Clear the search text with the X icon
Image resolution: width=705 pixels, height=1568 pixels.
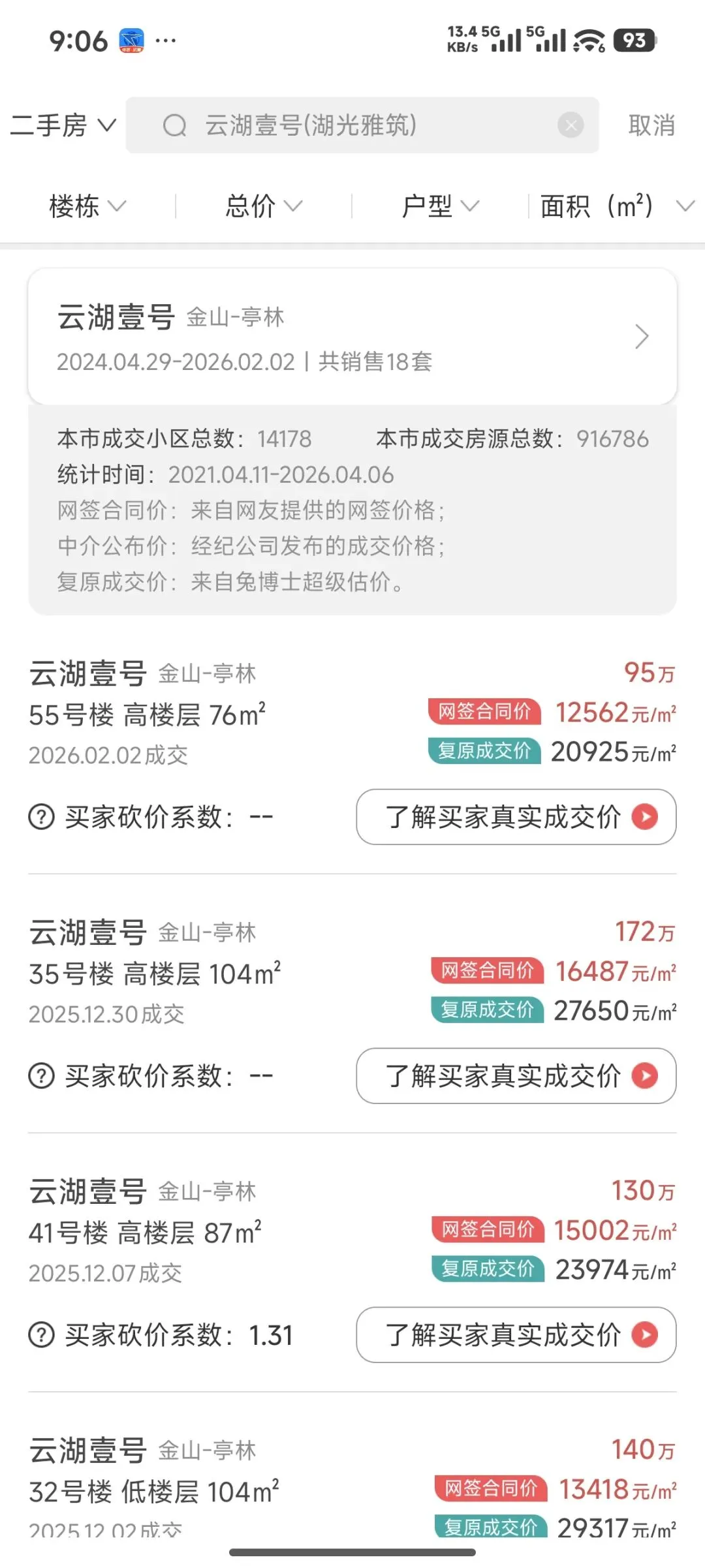point(571,125)
